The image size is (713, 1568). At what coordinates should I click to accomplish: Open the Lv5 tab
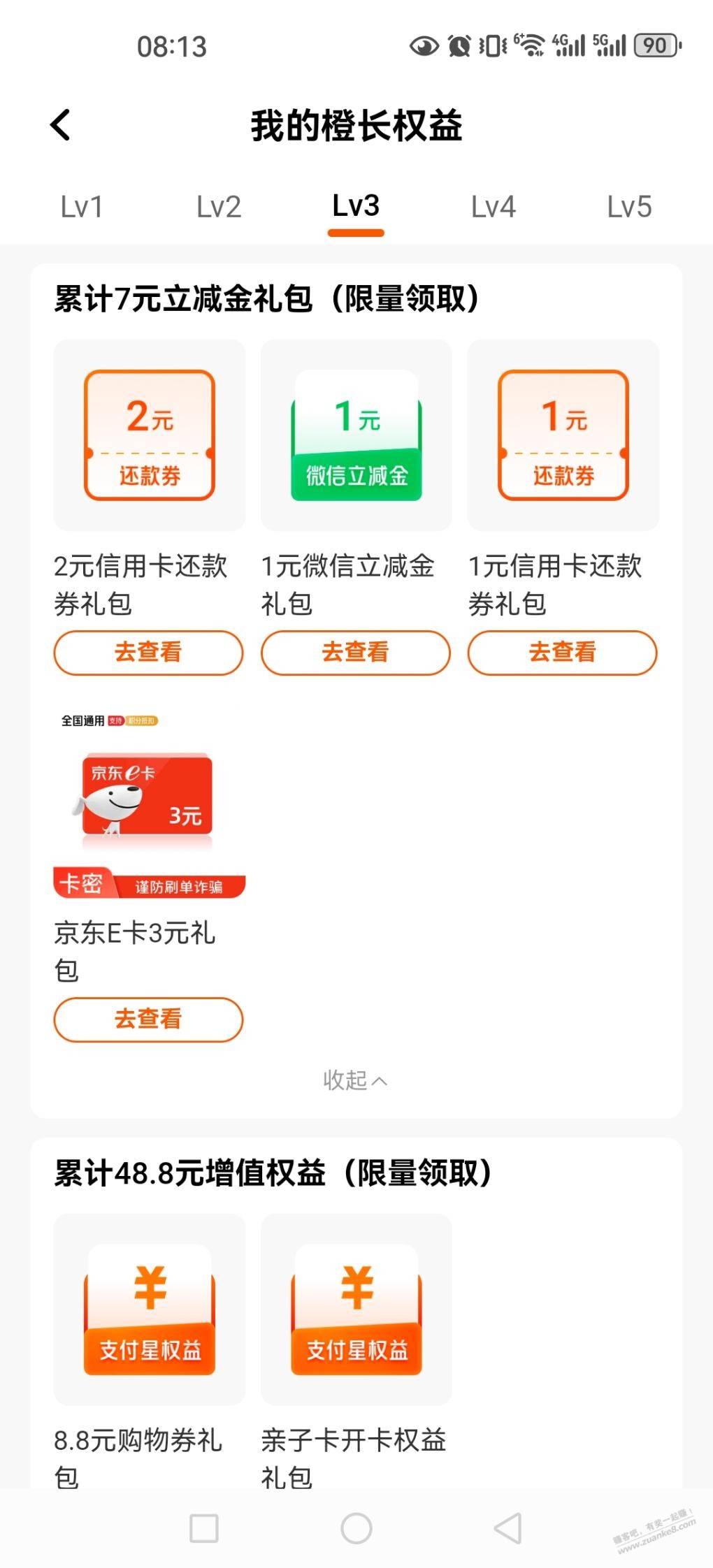click(x=629, y=207)
